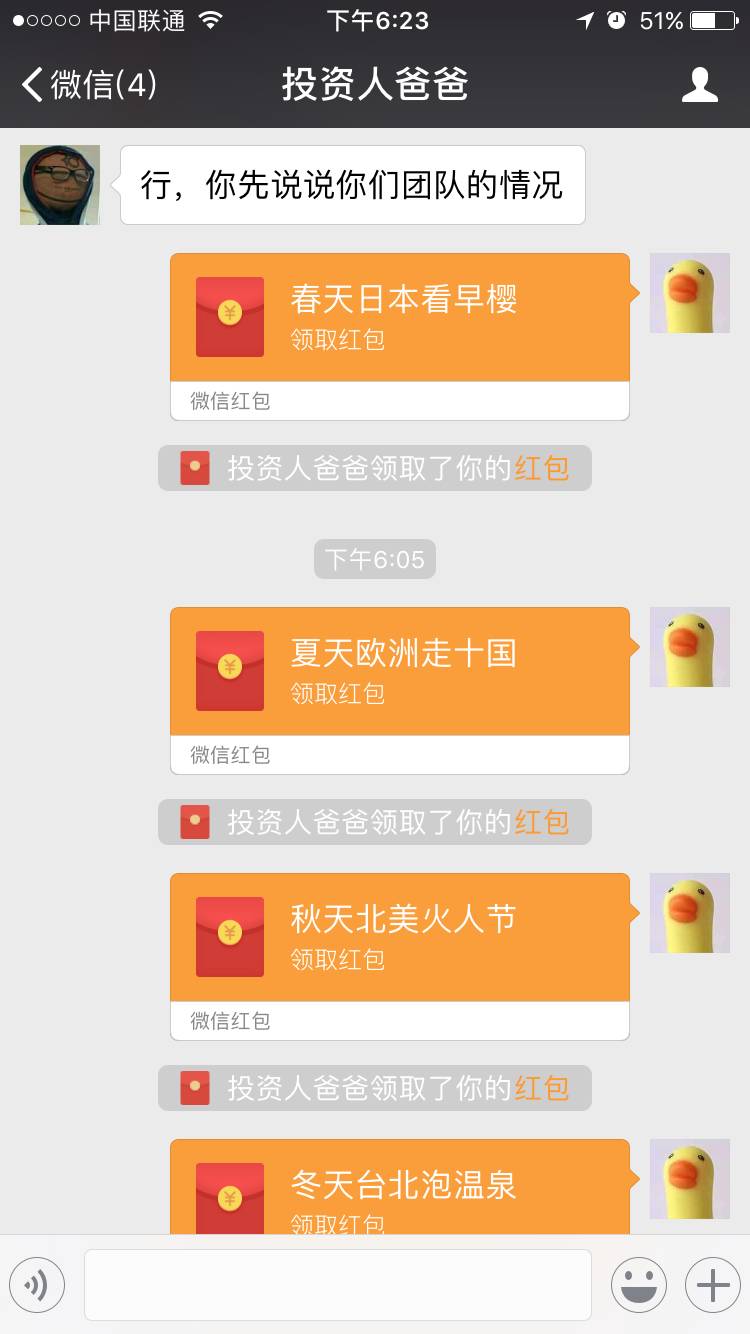Open the 秋天北美火人节 red packet
Image resolution: width=750 pixels, height=1334 pixels.
click(400, 938)
